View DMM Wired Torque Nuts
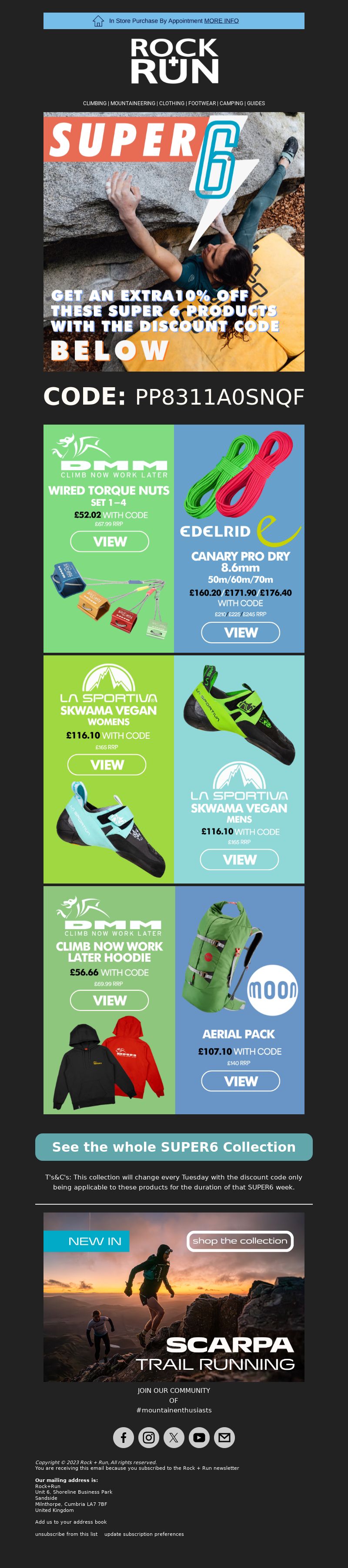The height and width of the screenshot is (1568, 348). click(x=110, y=541)
